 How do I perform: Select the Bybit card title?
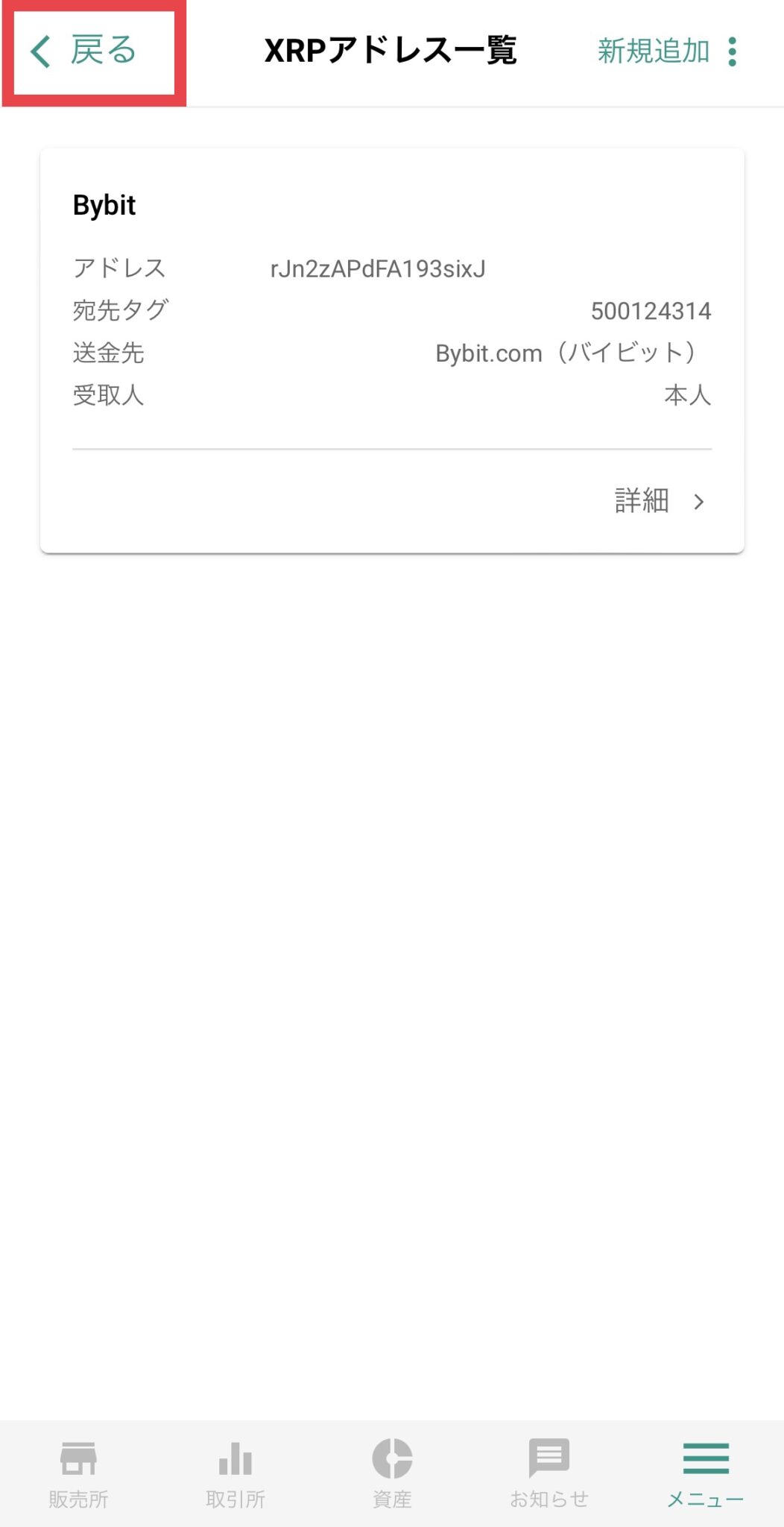(104, 205)
